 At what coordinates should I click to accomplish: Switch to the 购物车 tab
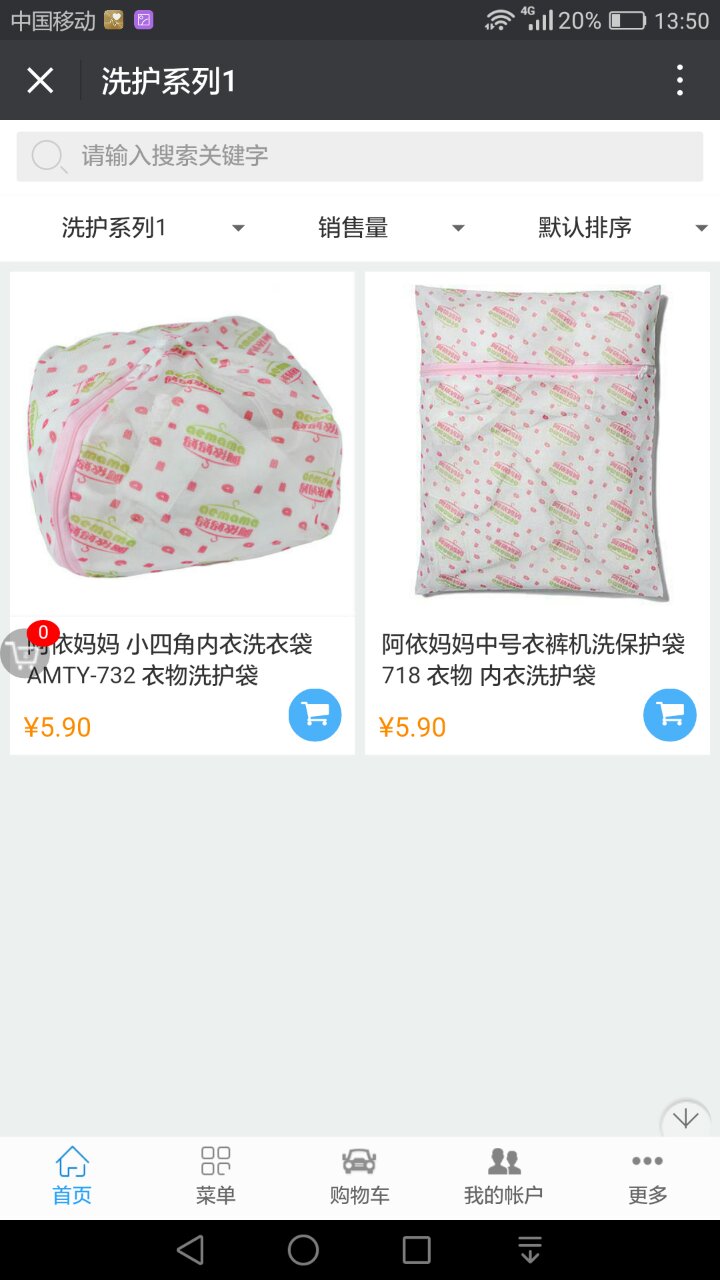[x=360, y=1177]
